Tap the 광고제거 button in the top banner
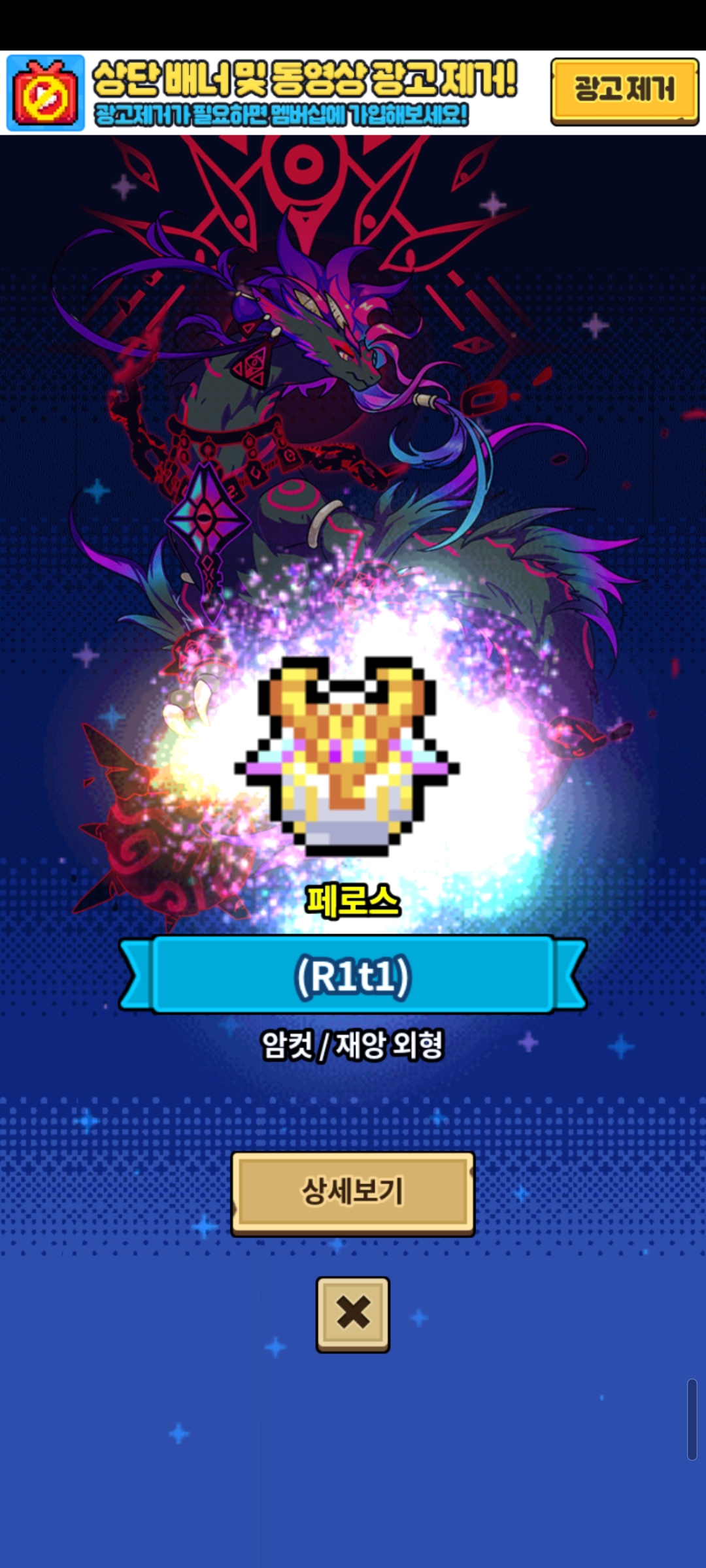The image size is (706, 1568). point(624,91)
